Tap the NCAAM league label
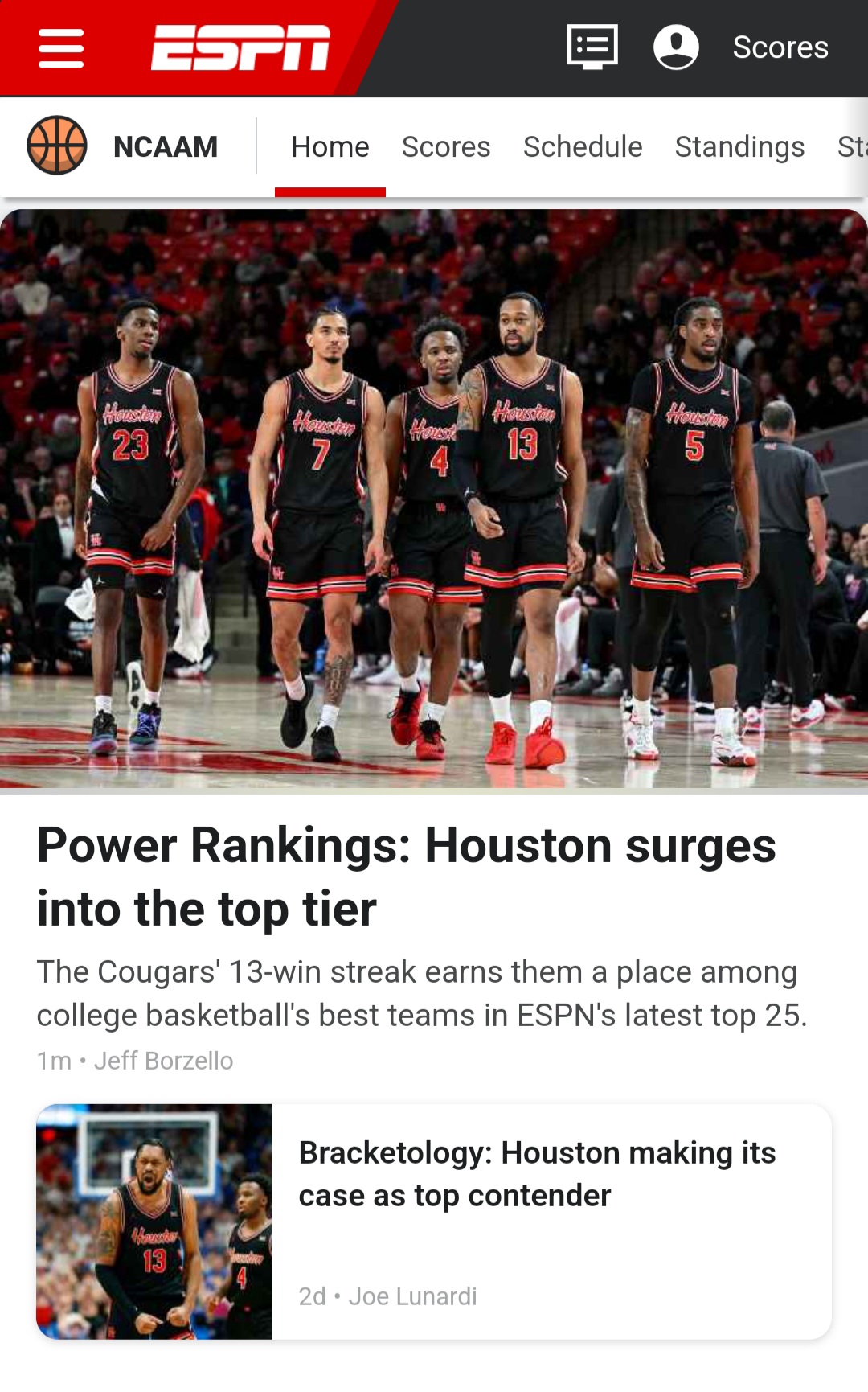 [x=166, y=146]
